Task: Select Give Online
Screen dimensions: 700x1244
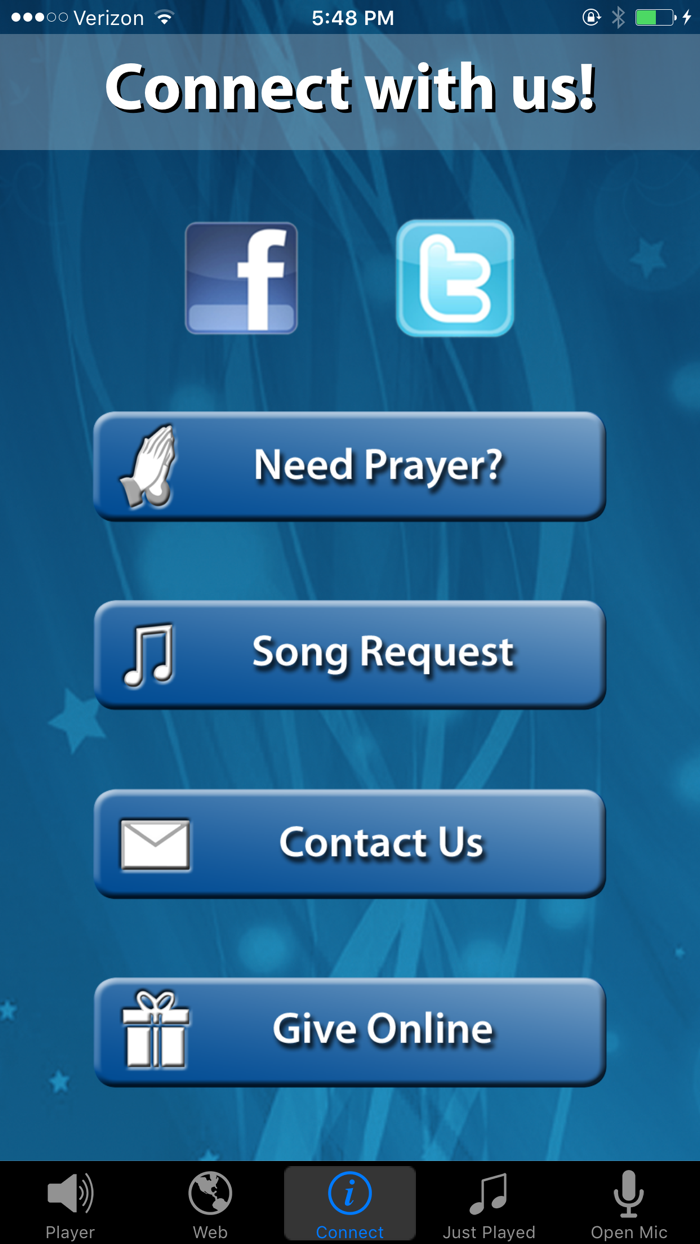Action: (x=350, y=1031)
